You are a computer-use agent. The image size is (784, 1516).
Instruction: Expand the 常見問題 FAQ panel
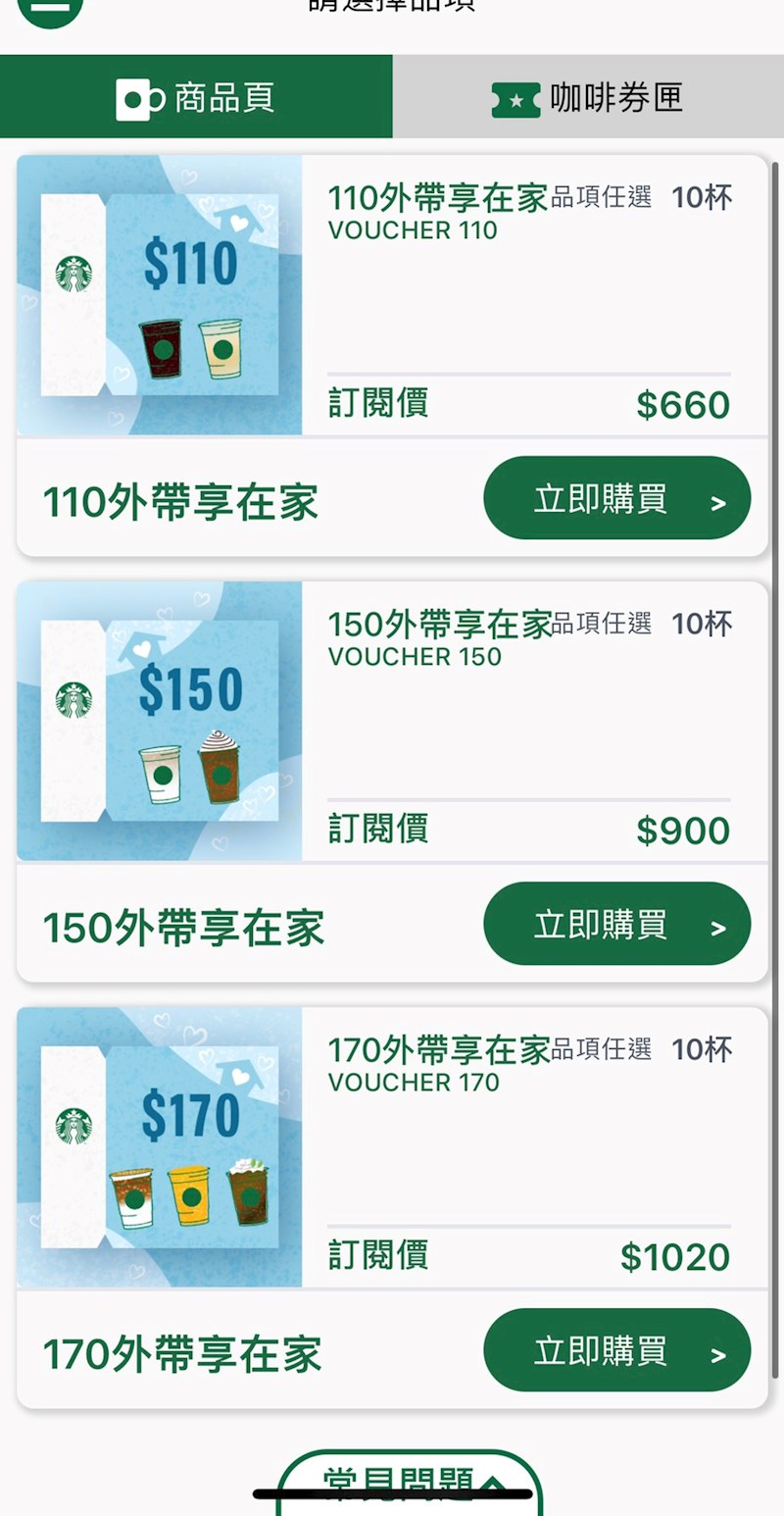[410, 1483]
